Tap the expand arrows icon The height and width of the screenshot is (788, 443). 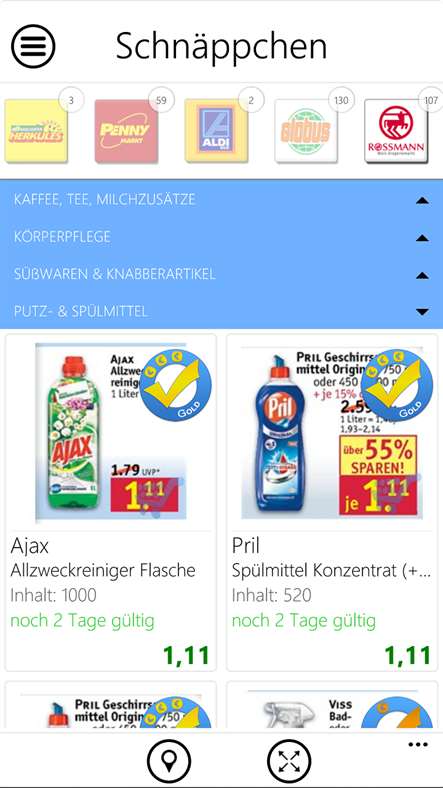[x=289, y=761]
